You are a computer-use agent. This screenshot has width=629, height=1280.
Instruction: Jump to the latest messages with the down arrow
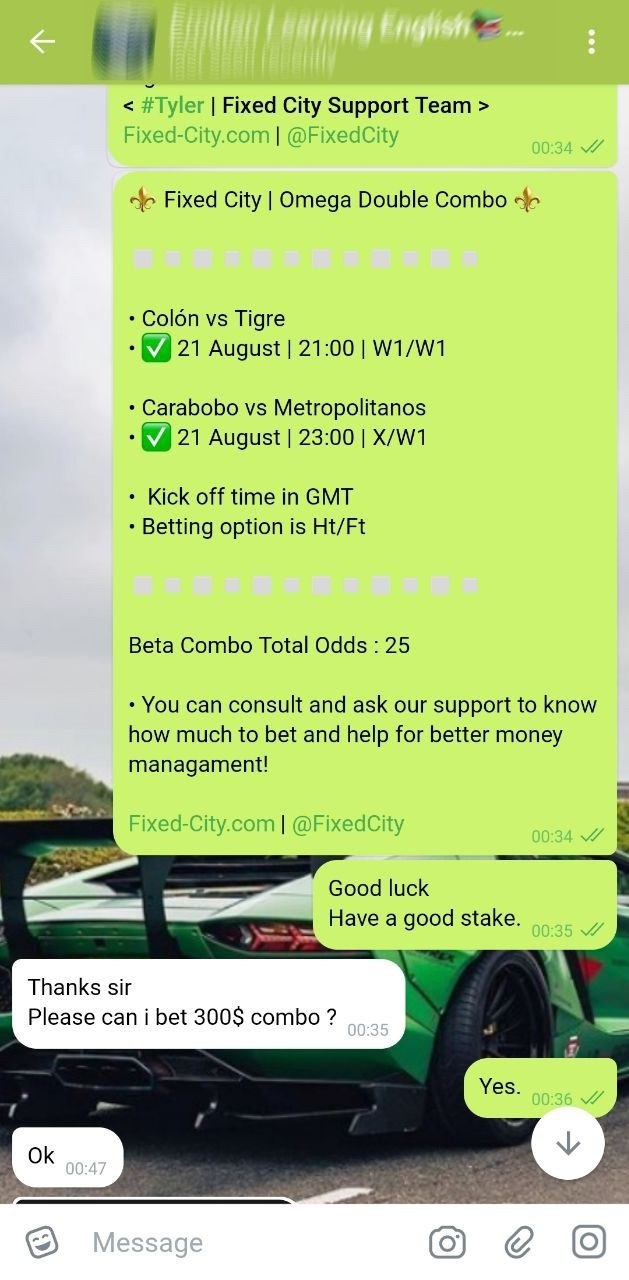pyautogui.click(x=568, y=1143)
